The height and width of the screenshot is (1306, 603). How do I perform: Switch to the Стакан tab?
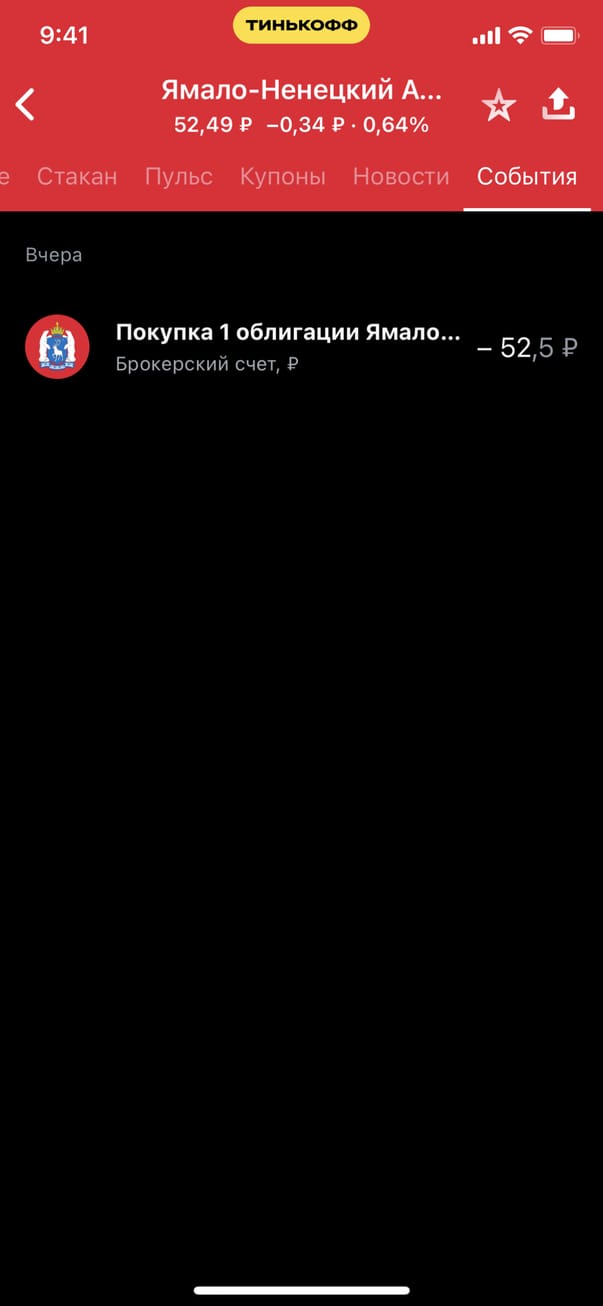(x=77, y=177)
